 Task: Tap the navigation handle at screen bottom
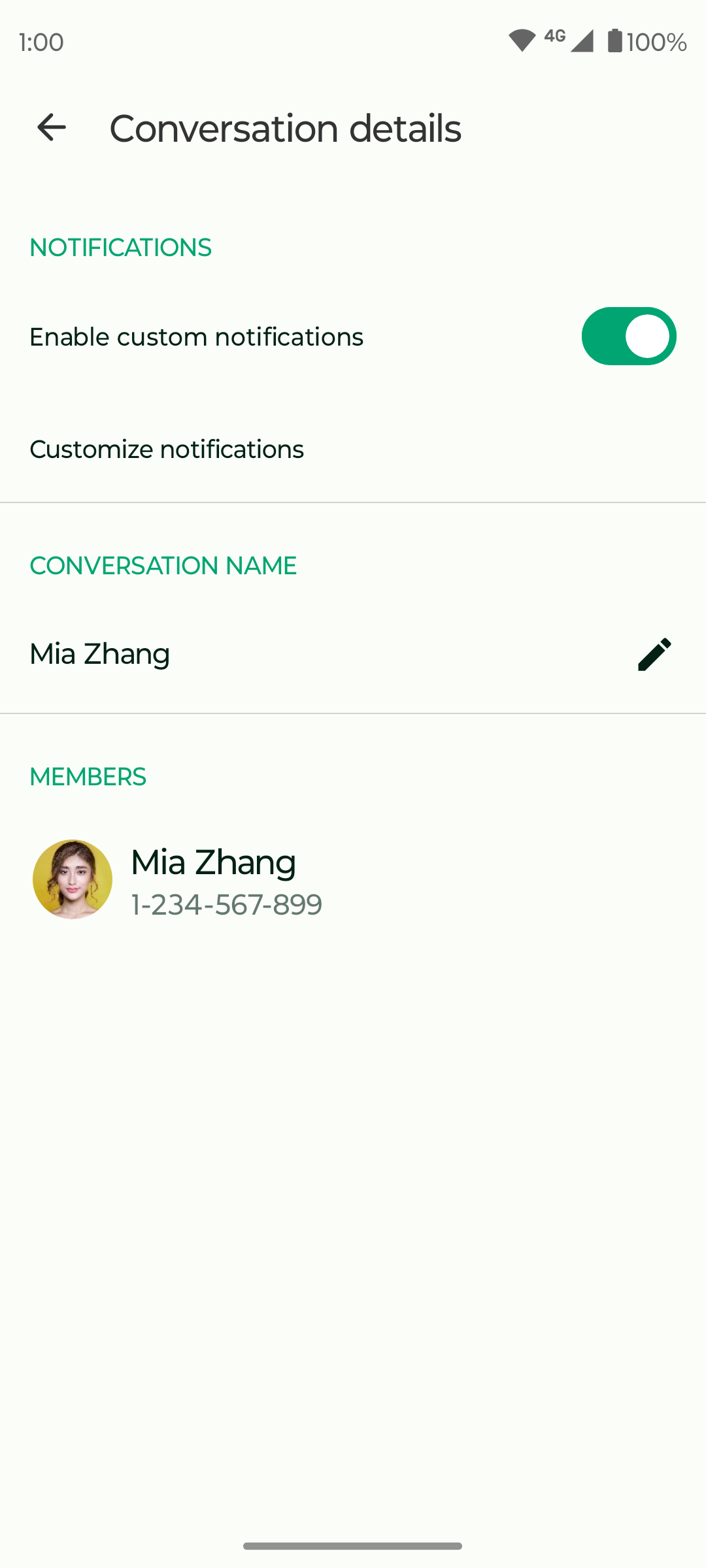353,1545
